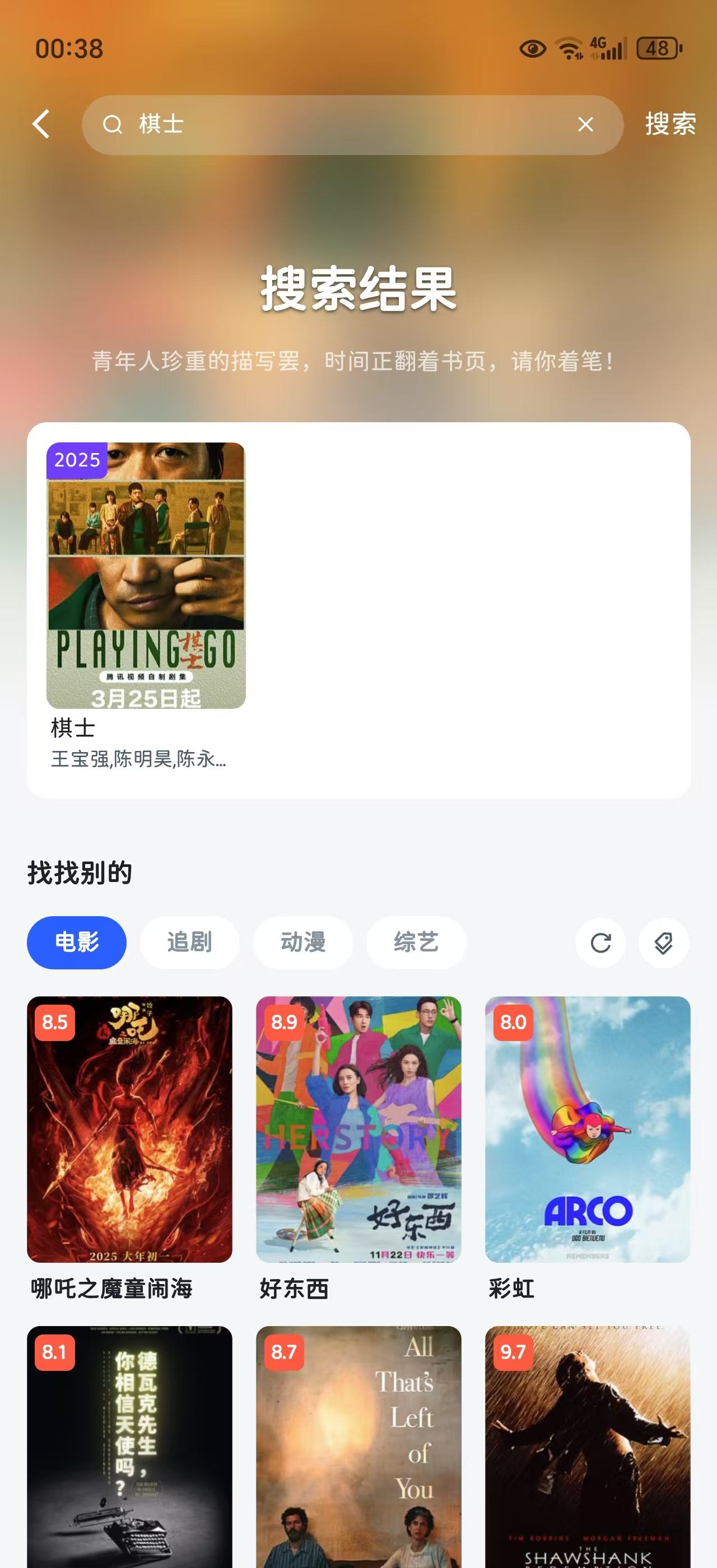Switch to the 综艺 category tab
The height and width of the screenshot is (1568, 717).
(x=416, y=942)
